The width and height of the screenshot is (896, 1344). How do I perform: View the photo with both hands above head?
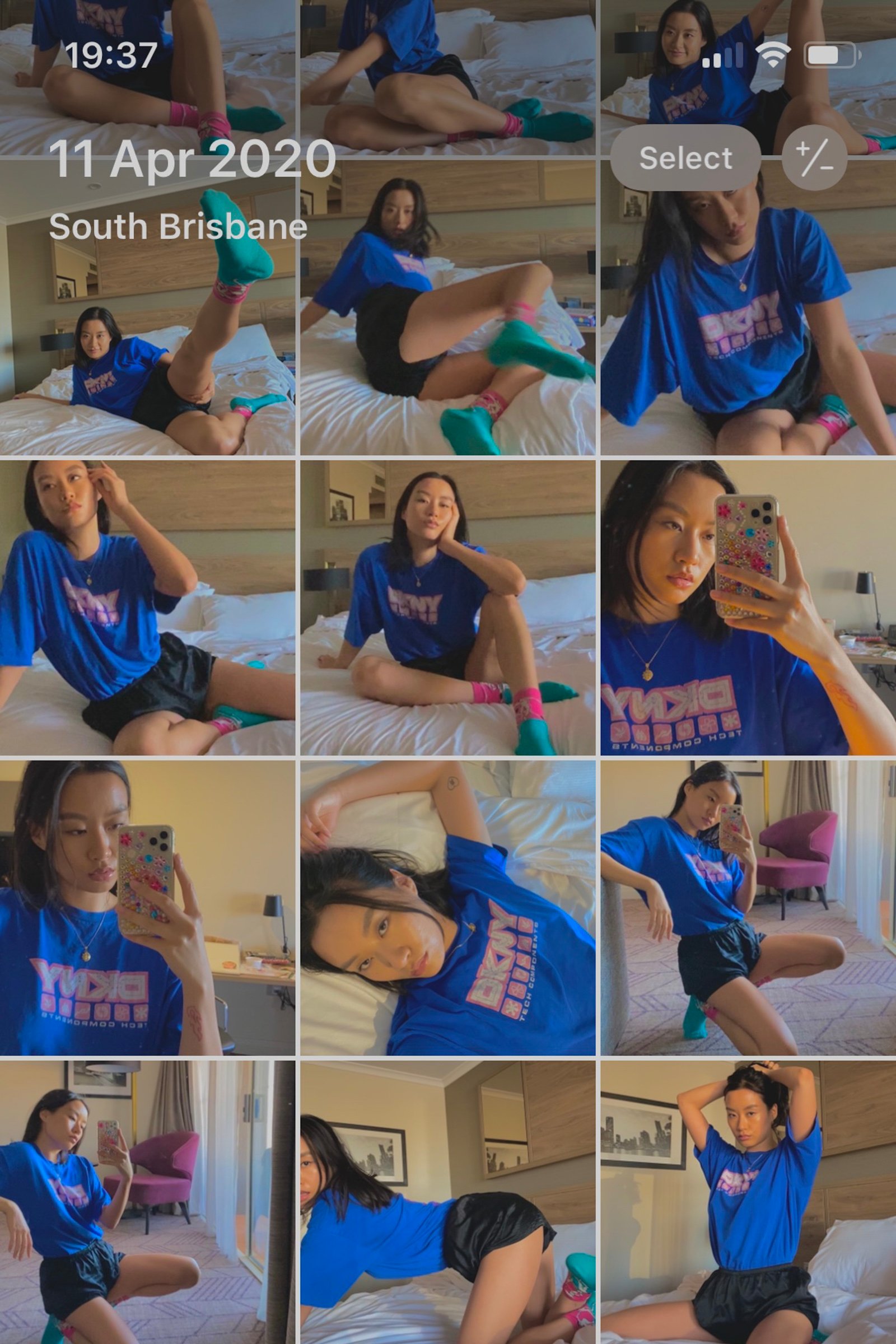tap(748, 1202)
